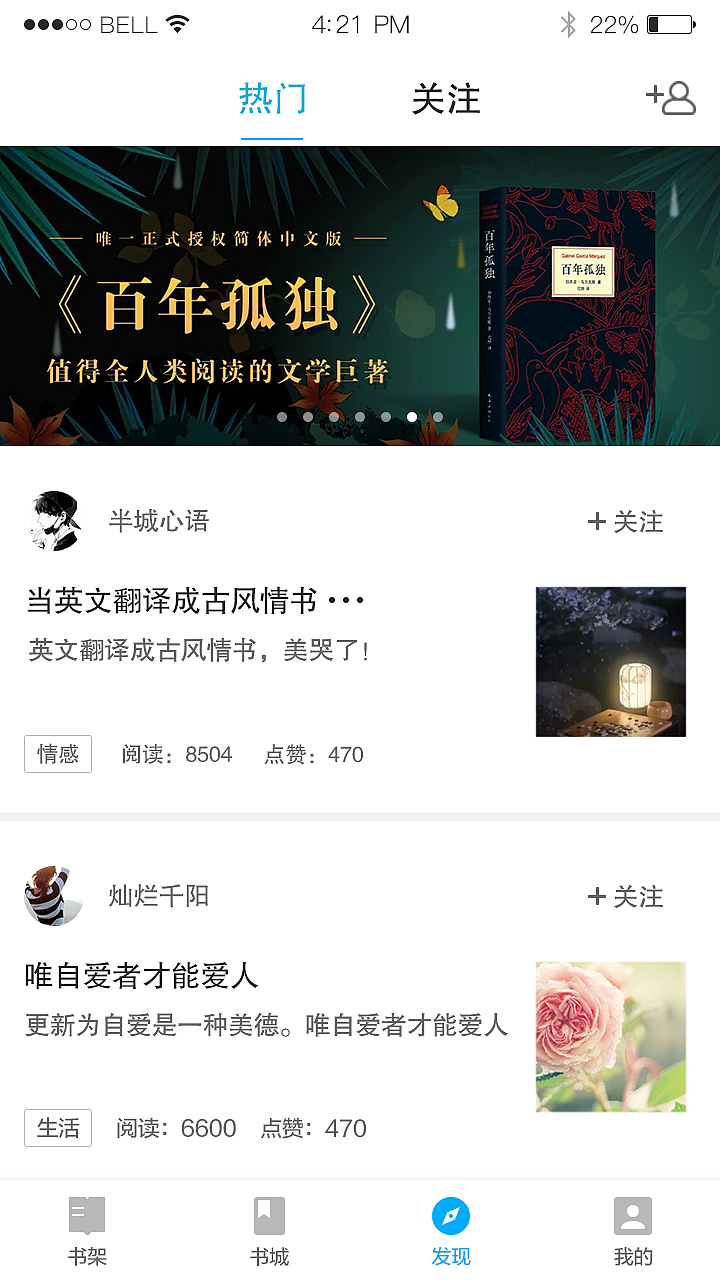Viewport: 720px width, 1280px height.
Task: Follow 半城心语 via the +关注 toggle
Action: click(x=627, y=521)
